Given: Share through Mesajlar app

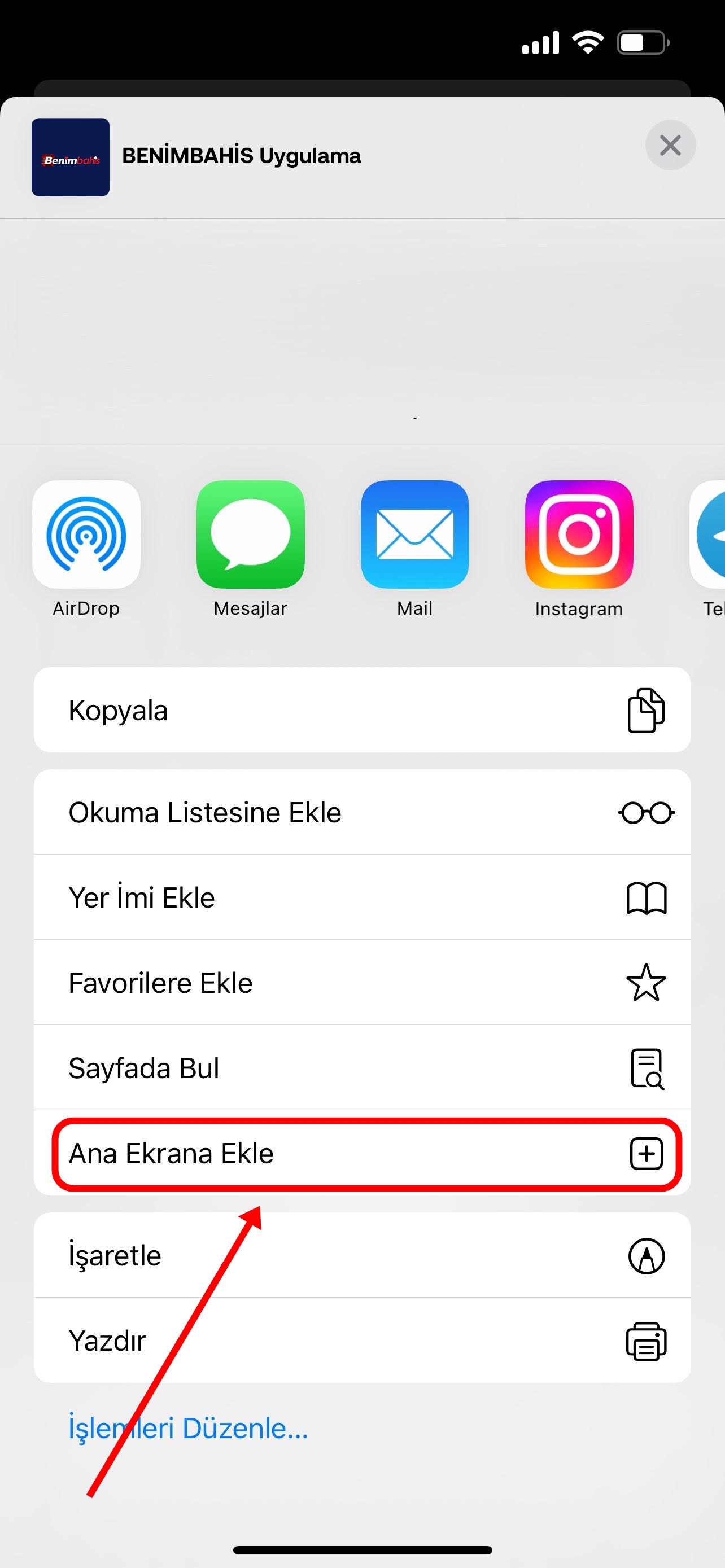Looking at the screenshot, I should (250, 535).
